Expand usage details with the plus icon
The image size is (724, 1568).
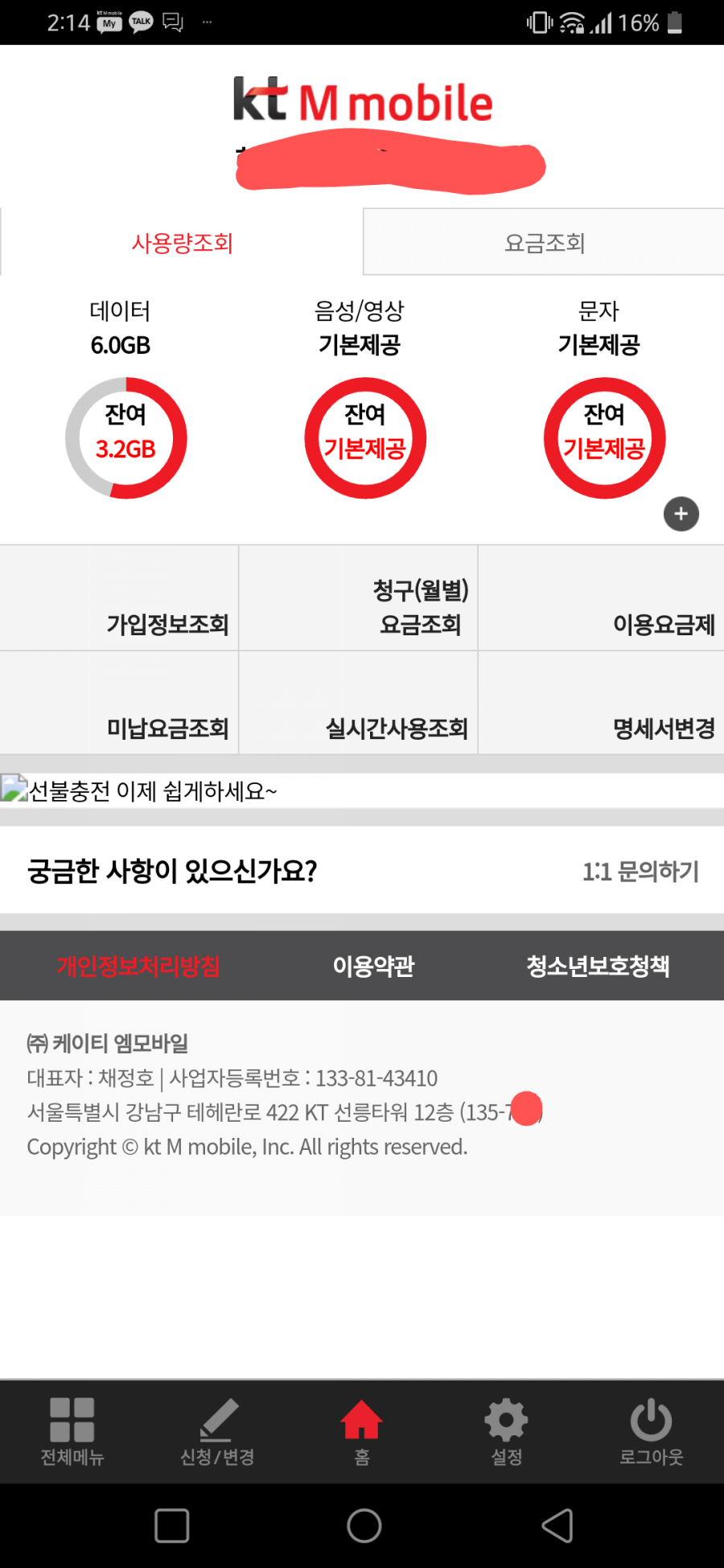click(x=681, y=515)
